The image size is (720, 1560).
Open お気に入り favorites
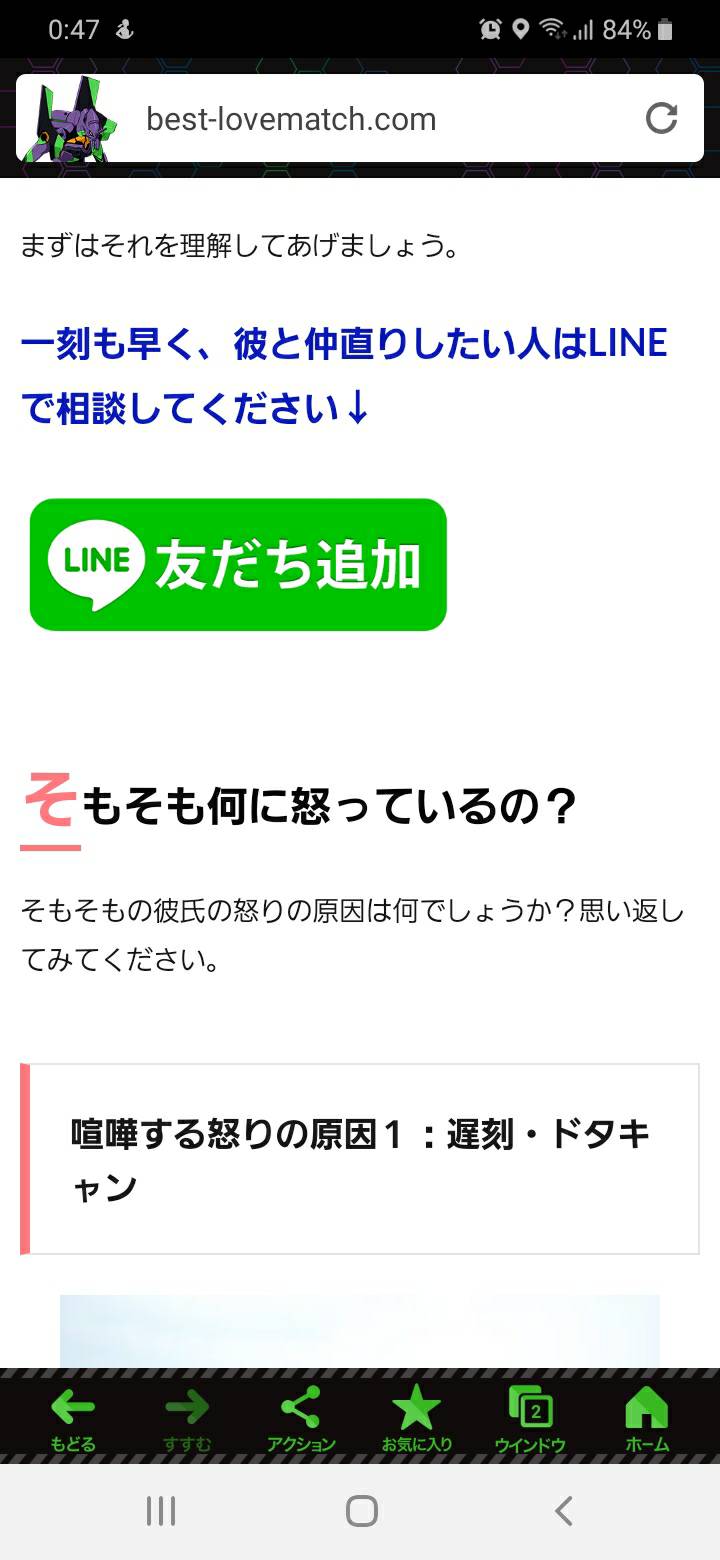(417, 1419)
